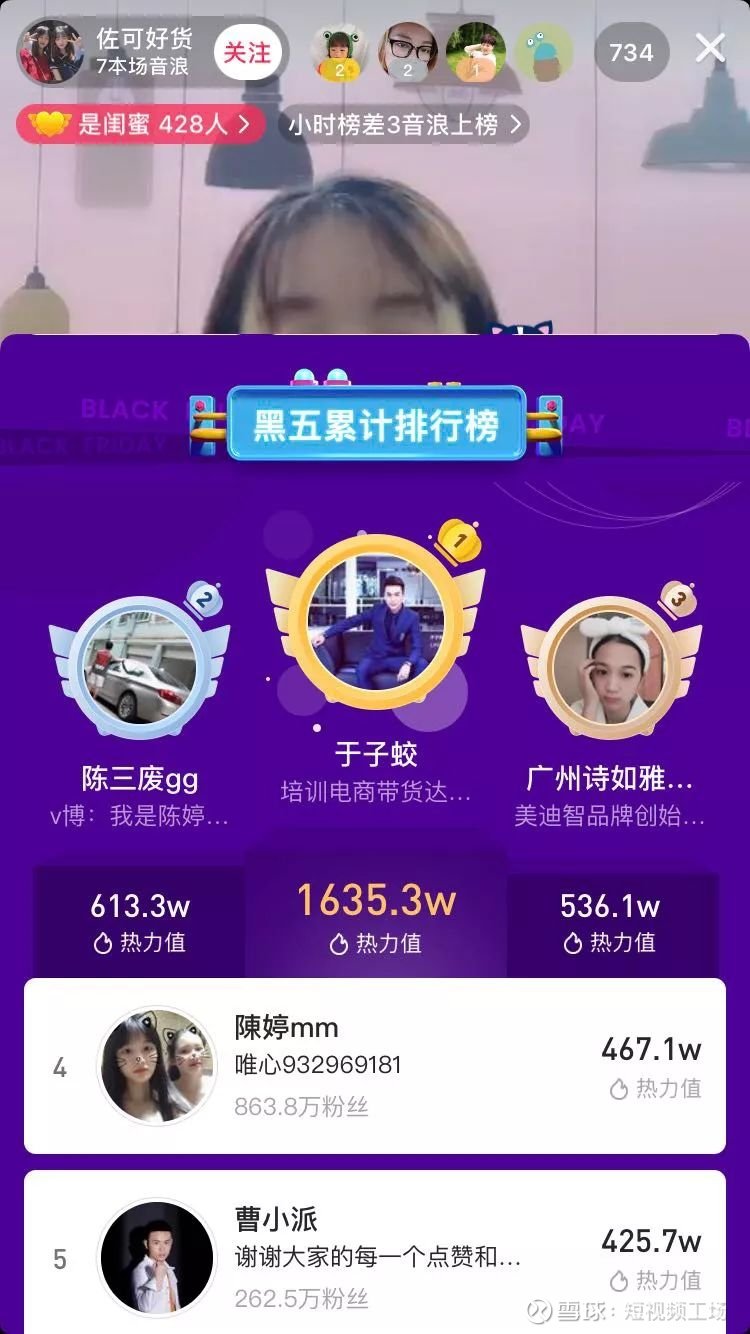Open the 734 viewers list
This screenshot has width=750, height=1334.
tap(631, 52)
